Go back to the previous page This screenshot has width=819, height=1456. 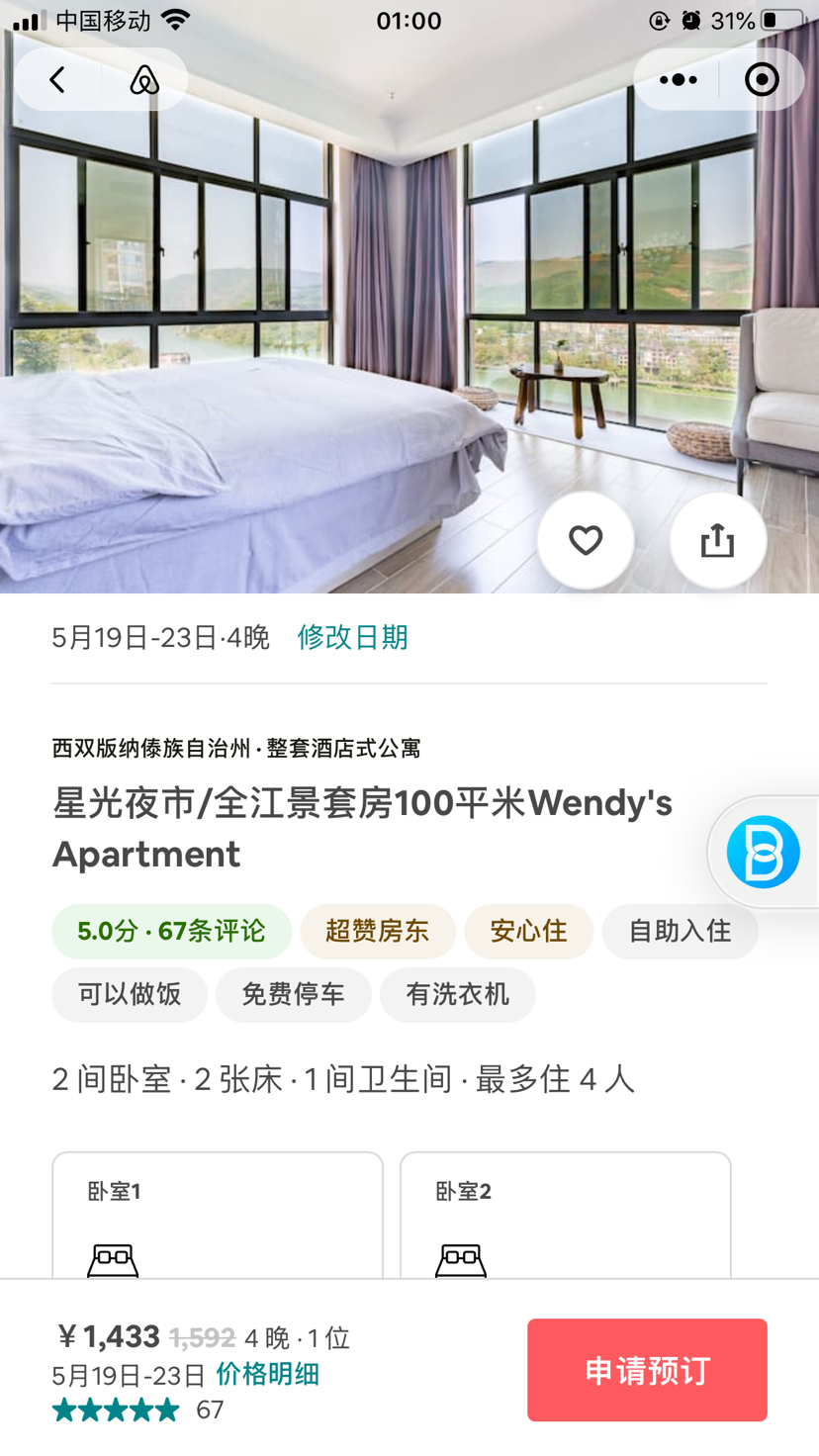[57, 80]
